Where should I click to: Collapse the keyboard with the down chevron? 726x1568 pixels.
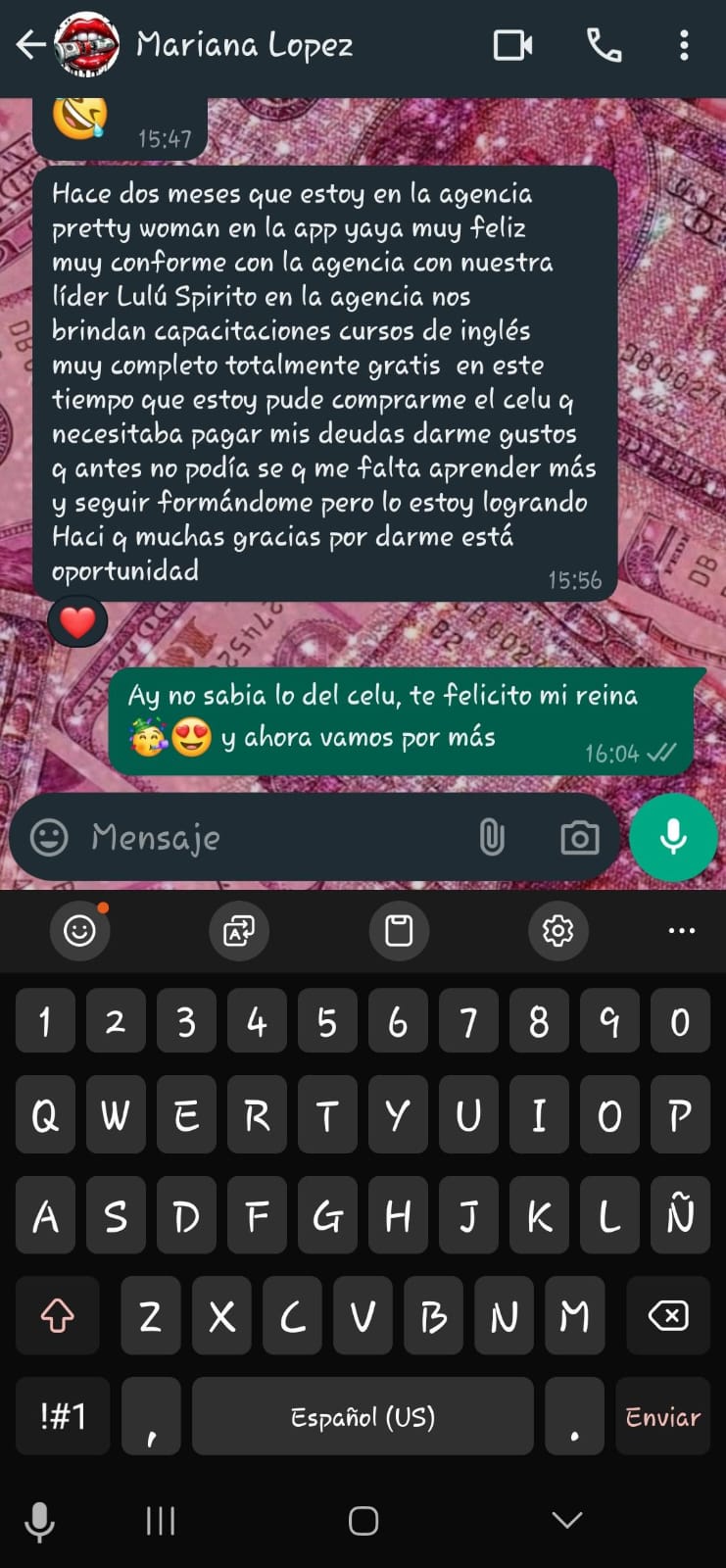click(x=565, y=1520)
